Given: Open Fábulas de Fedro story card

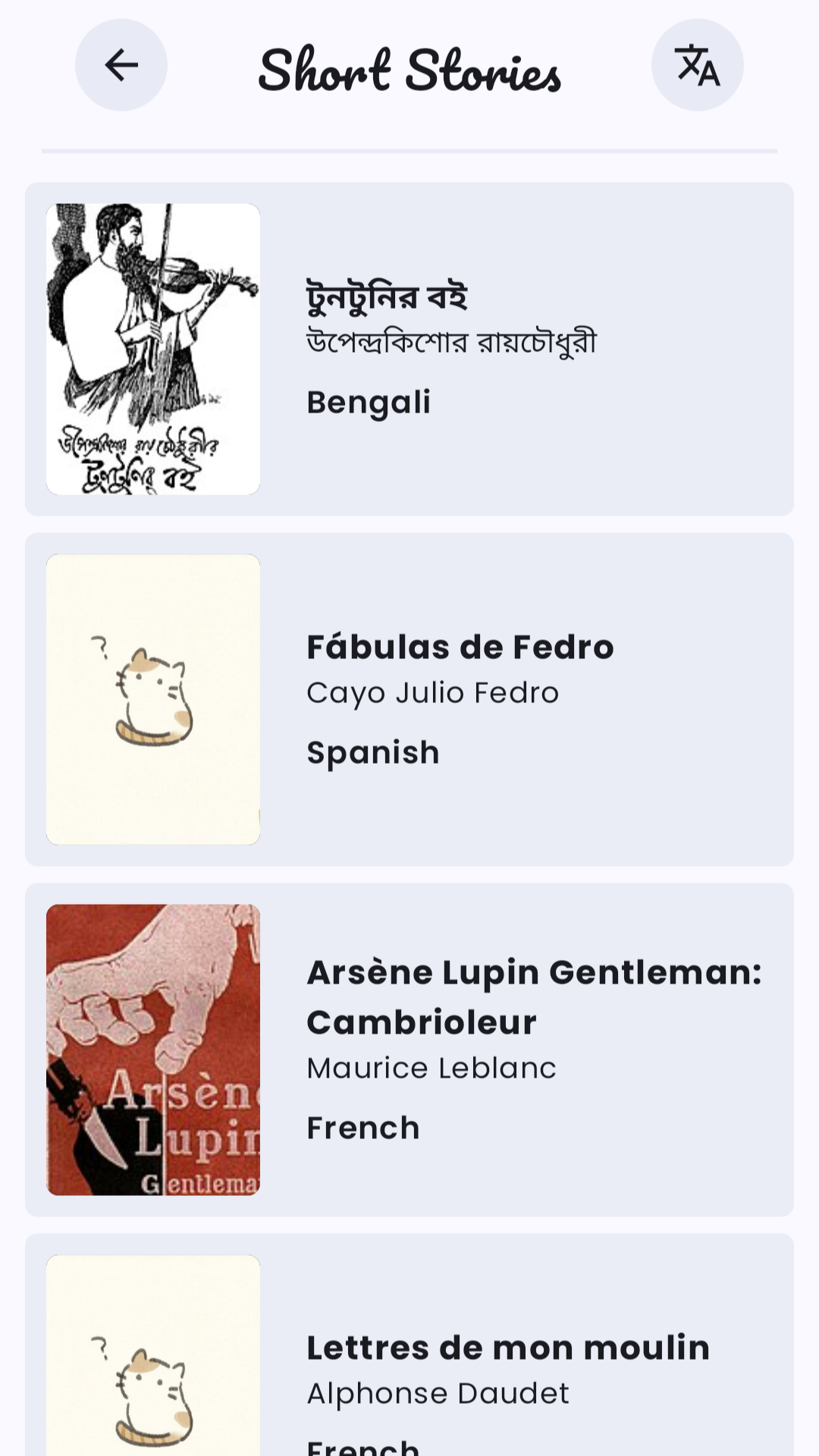Looking at the screenshot, I should point(409,699).
